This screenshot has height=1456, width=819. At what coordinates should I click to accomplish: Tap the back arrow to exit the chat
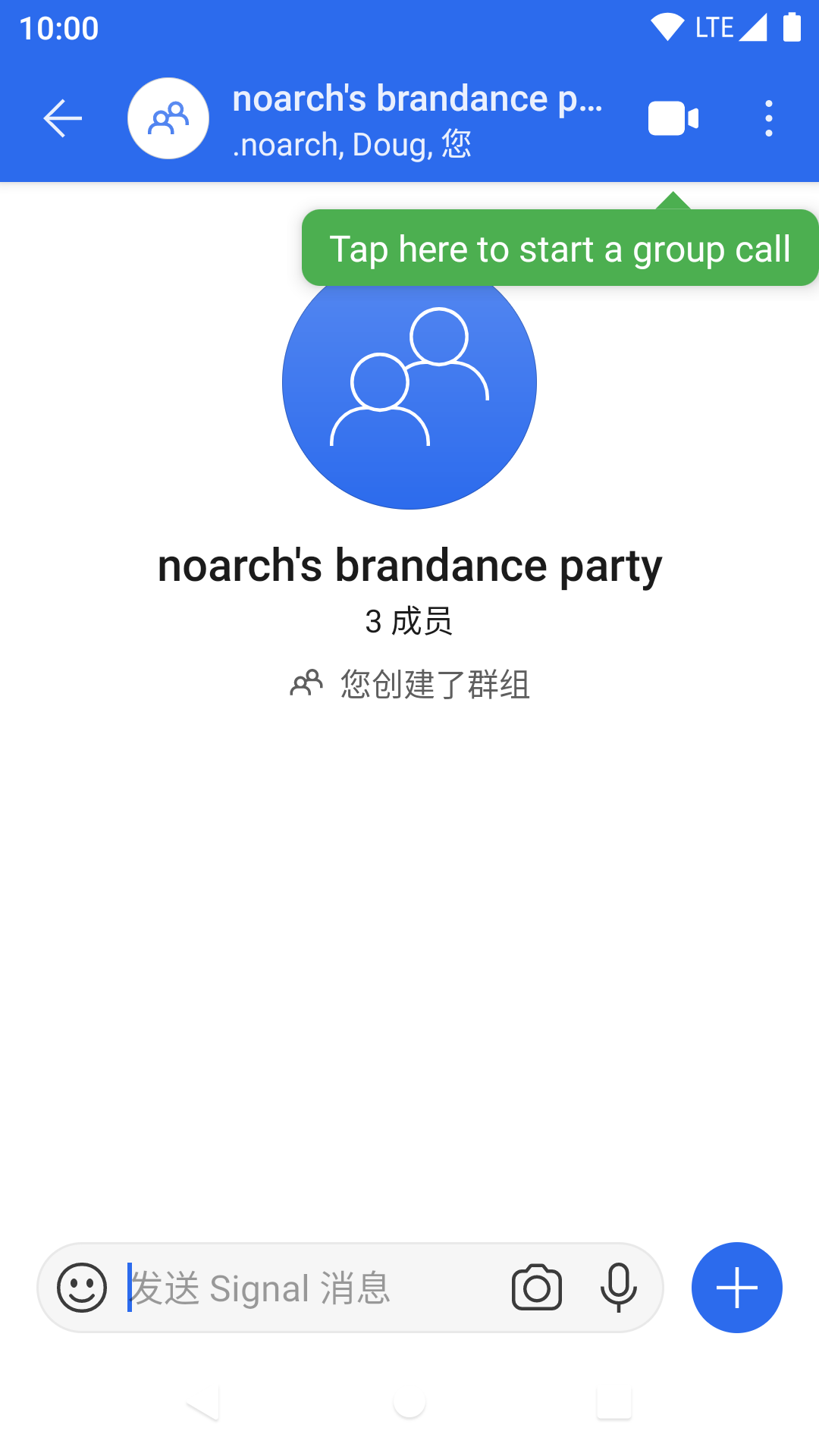62,118
